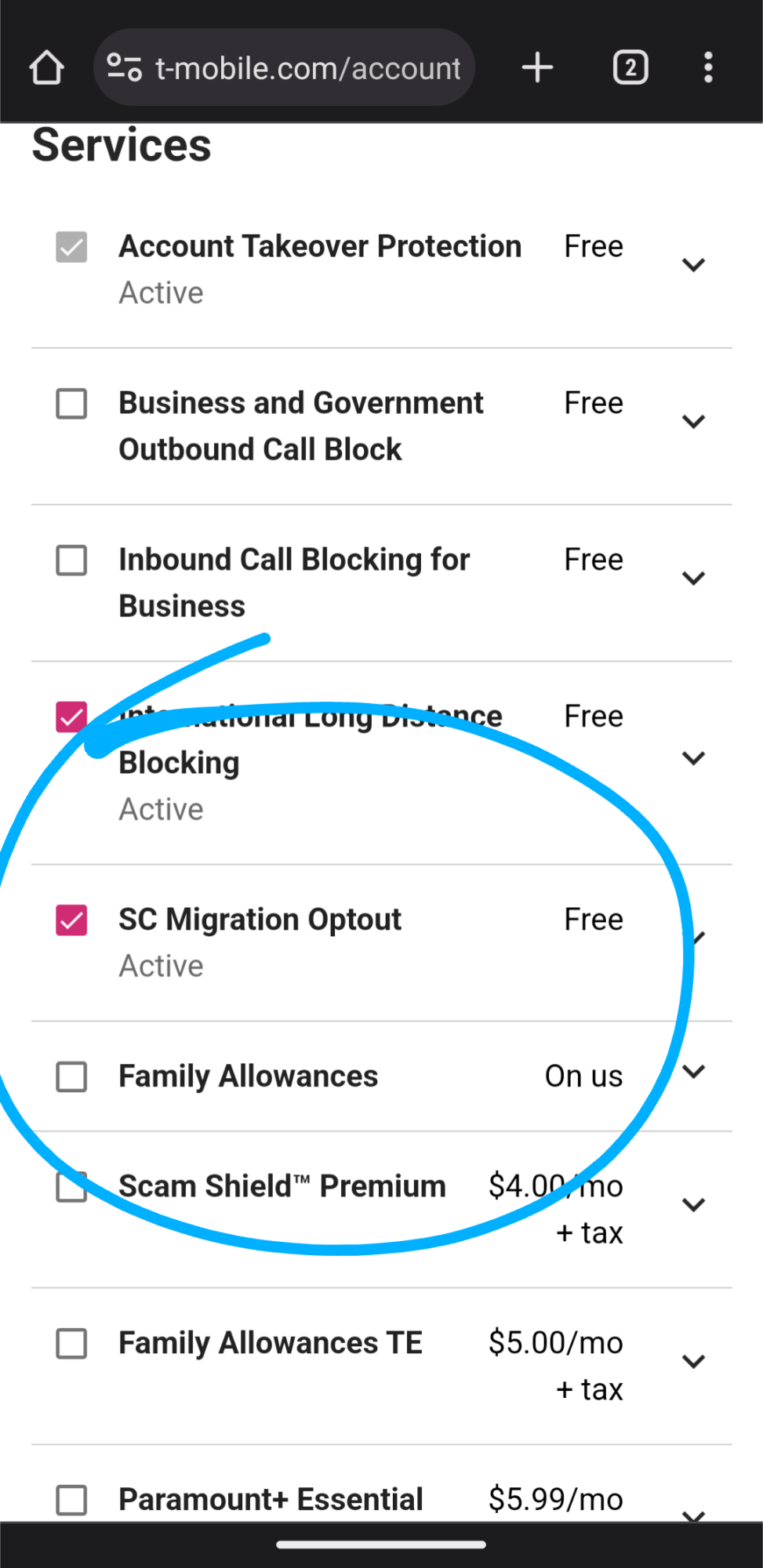The height and width of the screenshot is (1568, 763).
Task: Go to the browser home page
Action: [x=46, y=67]
